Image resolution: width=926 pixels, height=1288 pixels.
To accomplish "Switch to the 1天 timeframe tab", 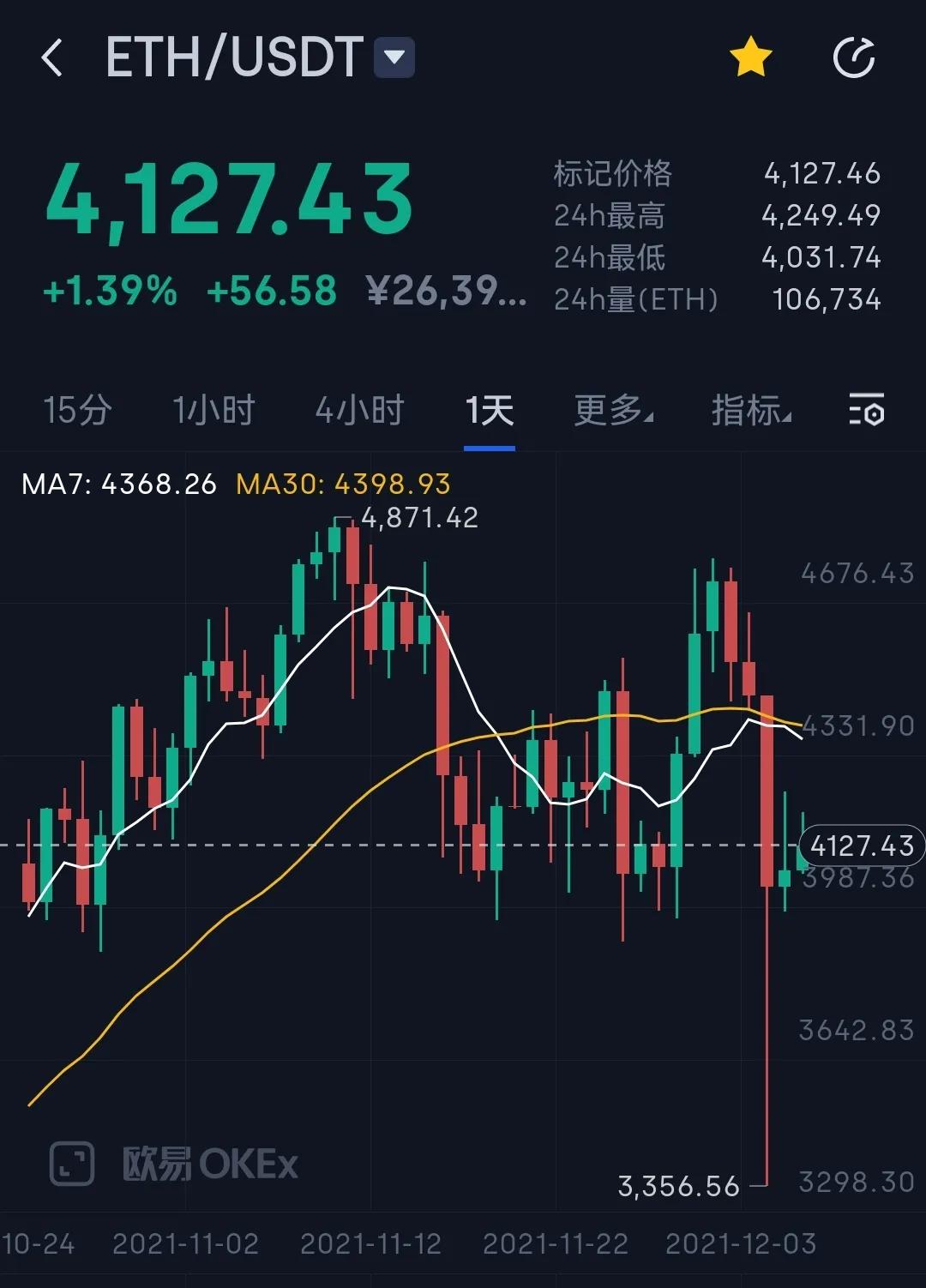I will (489, 412).
